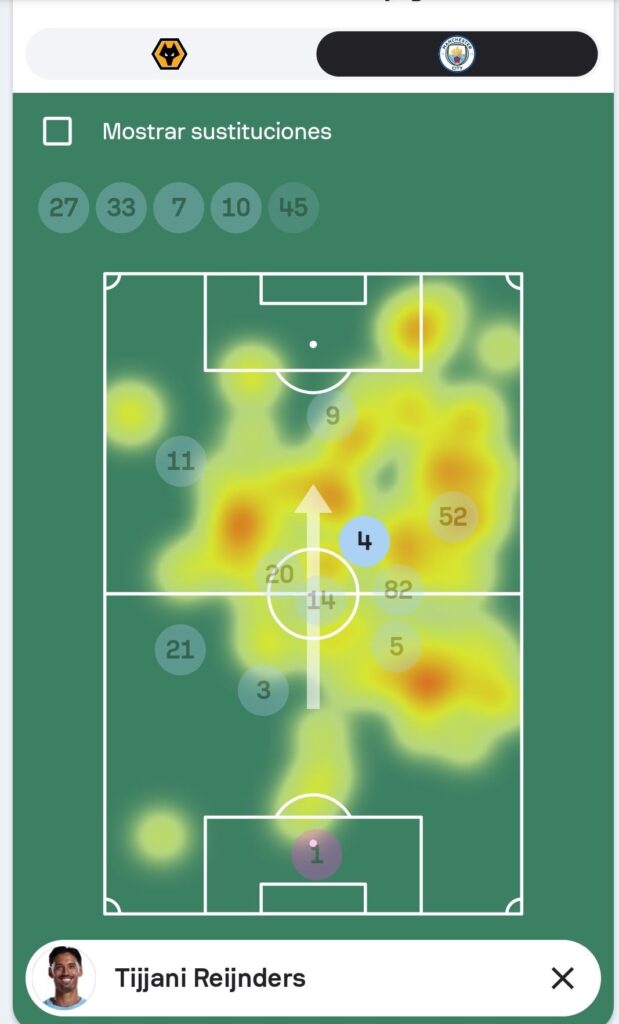Show heatmap for player number 9
Image resolution: width=619 pixels, height=1024 pixels.
point(332,415)
